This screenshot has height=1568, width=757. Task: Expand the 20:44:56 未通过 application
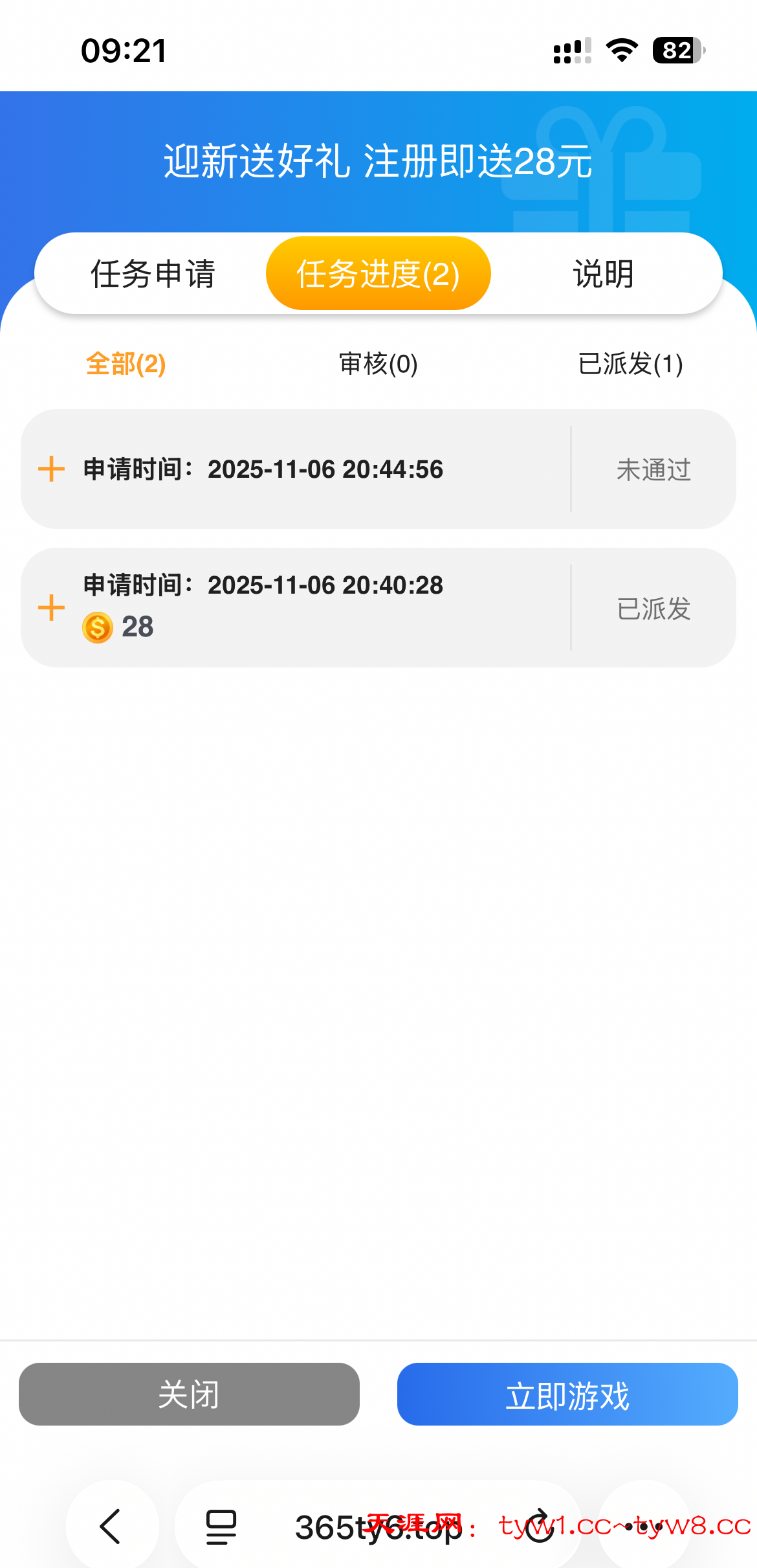(52, 469)
